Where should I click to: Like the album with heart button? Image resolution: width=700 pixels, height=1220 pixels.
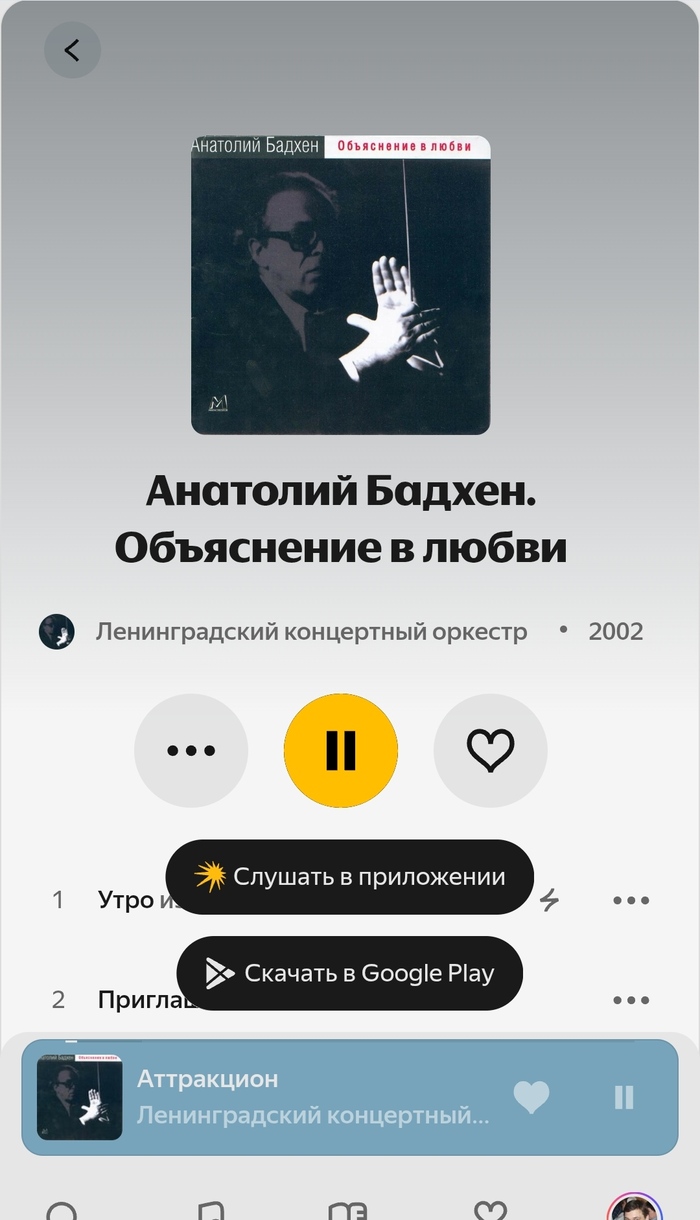490,750
